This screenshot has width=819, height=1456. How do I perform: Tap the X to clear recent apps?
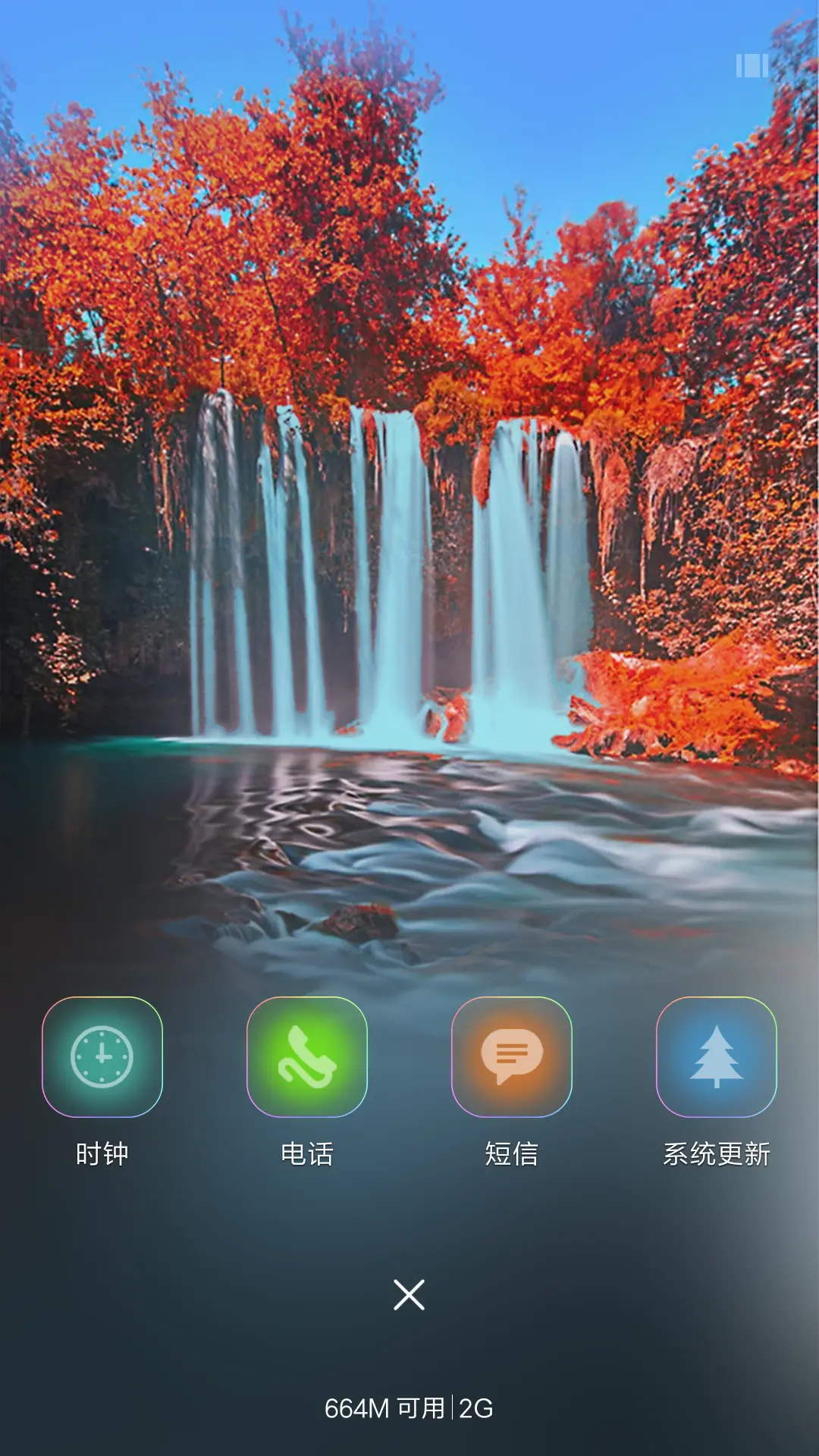pyautogui.click(x=409, y=1294)
